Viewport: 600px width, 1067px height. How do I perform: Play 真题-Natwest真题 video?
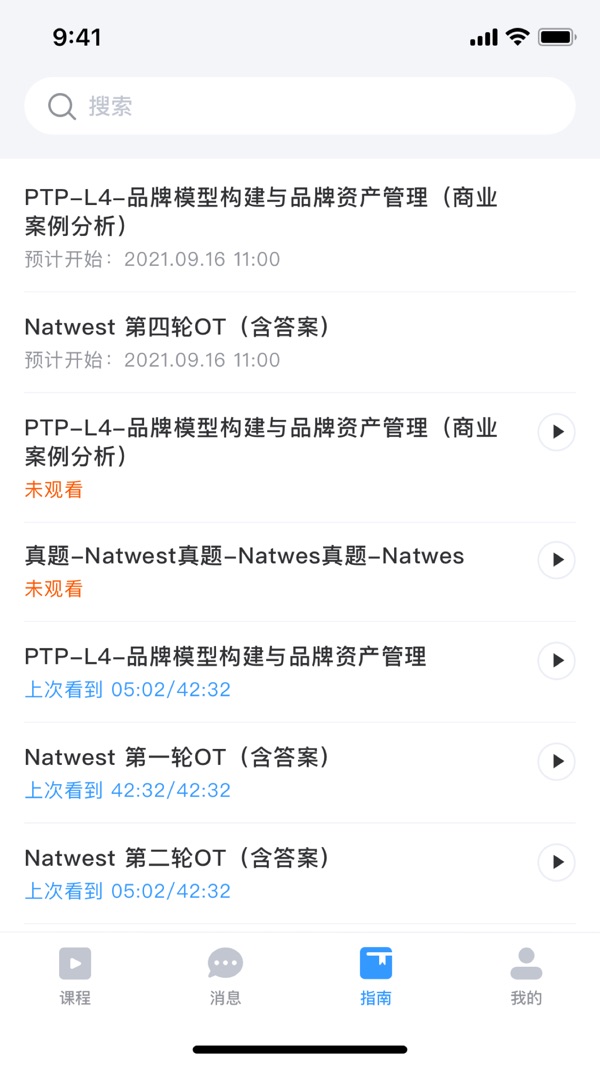tap(556, 560)
